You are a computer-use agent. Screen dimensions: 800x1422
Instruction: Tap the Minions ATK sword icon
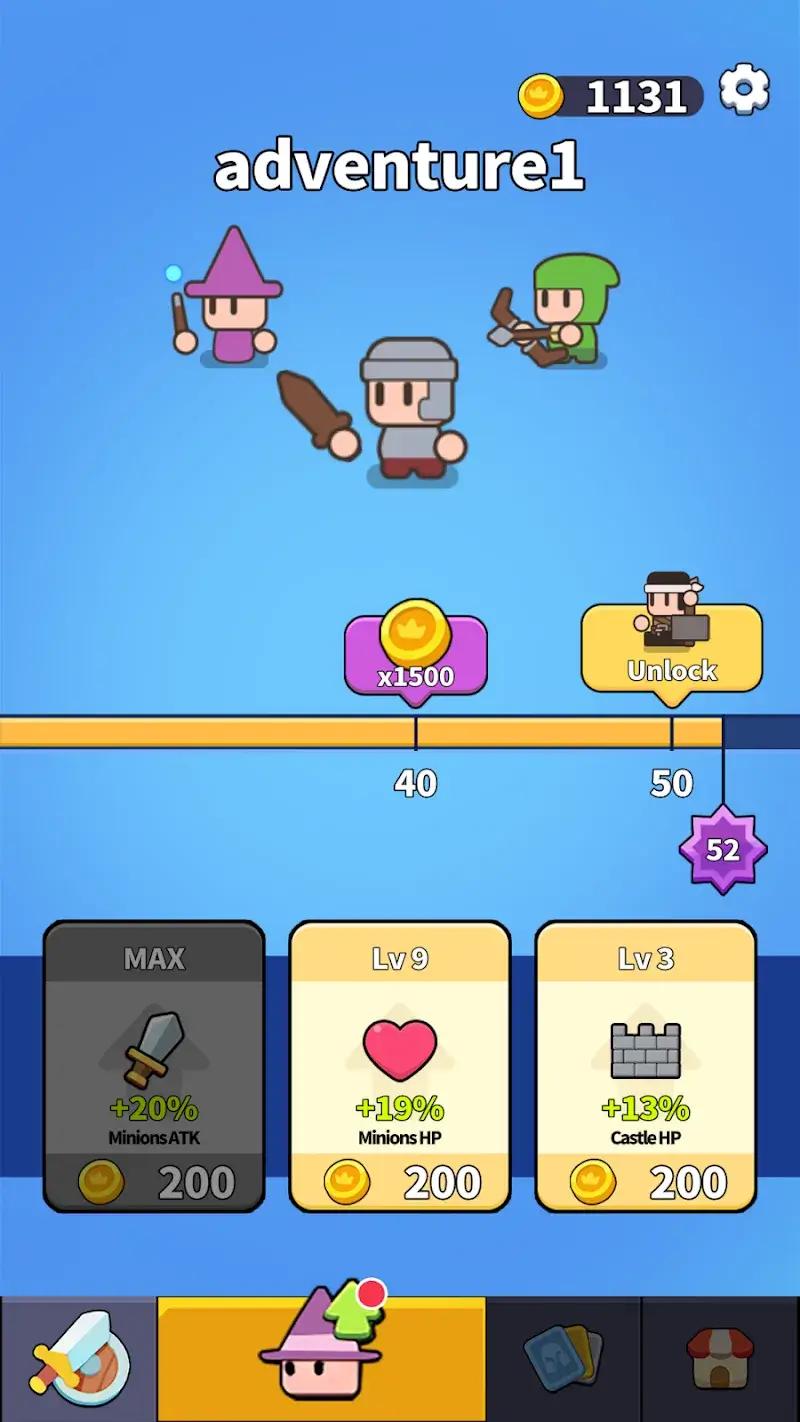152,1047
